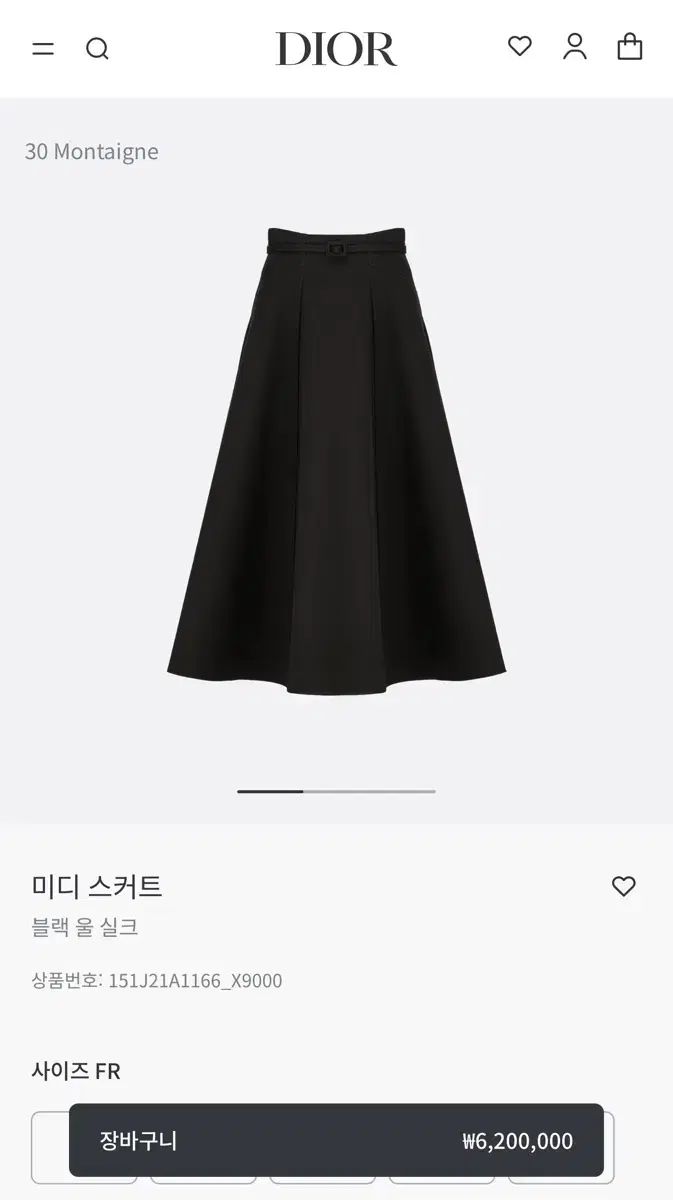
Task: Open the black midi skirt image
Action: [336, 460]
